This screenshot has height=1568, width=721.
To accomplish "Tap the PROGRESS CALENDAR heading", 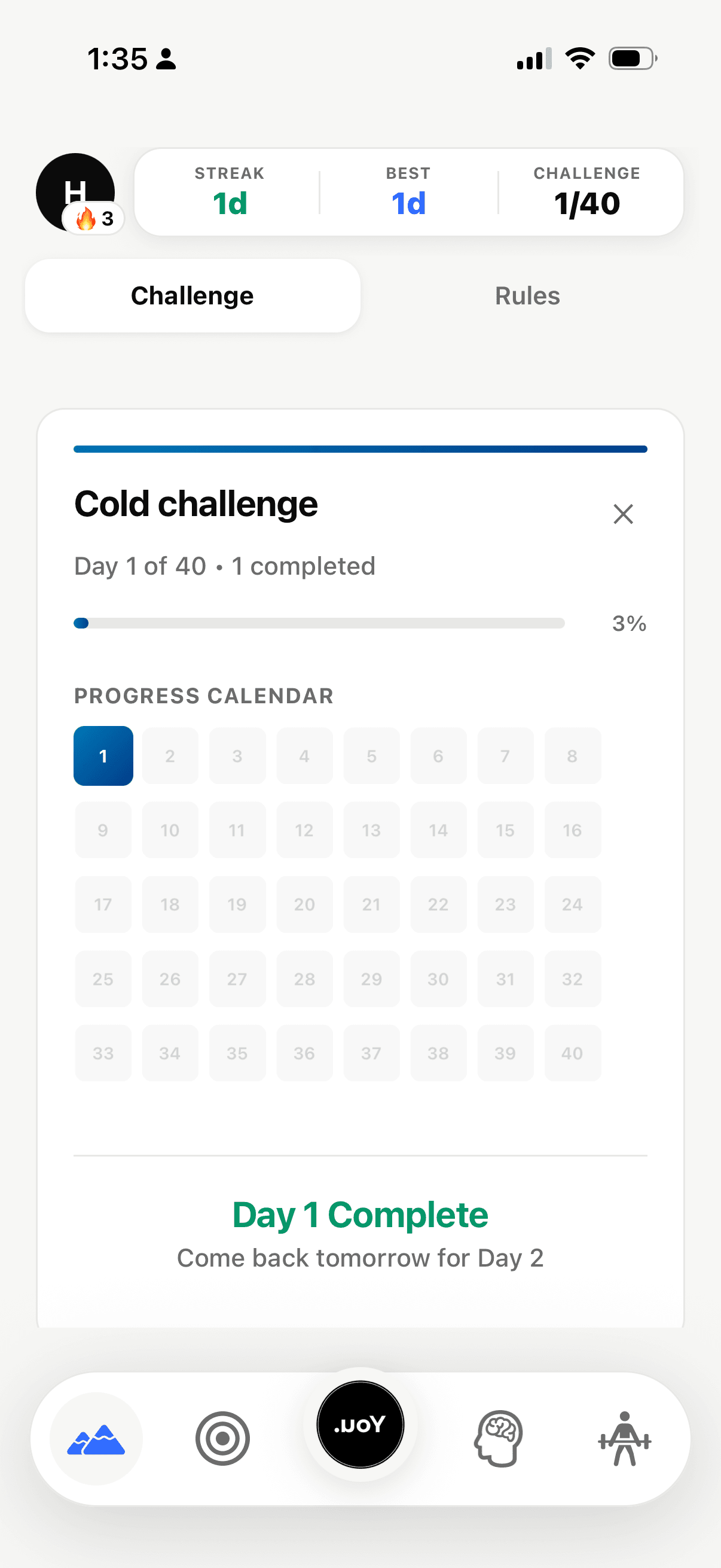I will pyautogui.click(x=203, y=695).
